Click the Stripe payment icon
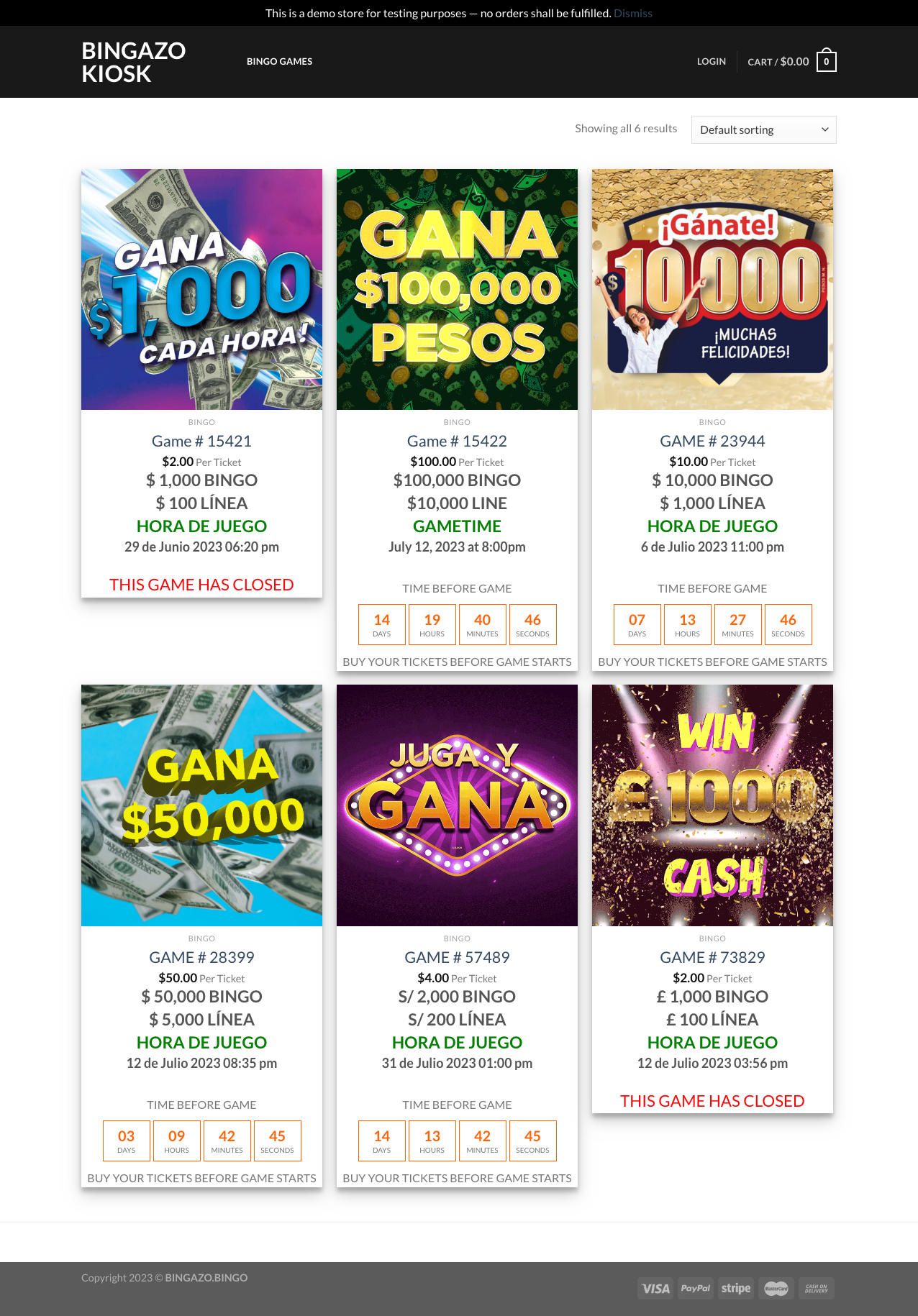Viewport: 918px width, 1316px height. 735,1289
